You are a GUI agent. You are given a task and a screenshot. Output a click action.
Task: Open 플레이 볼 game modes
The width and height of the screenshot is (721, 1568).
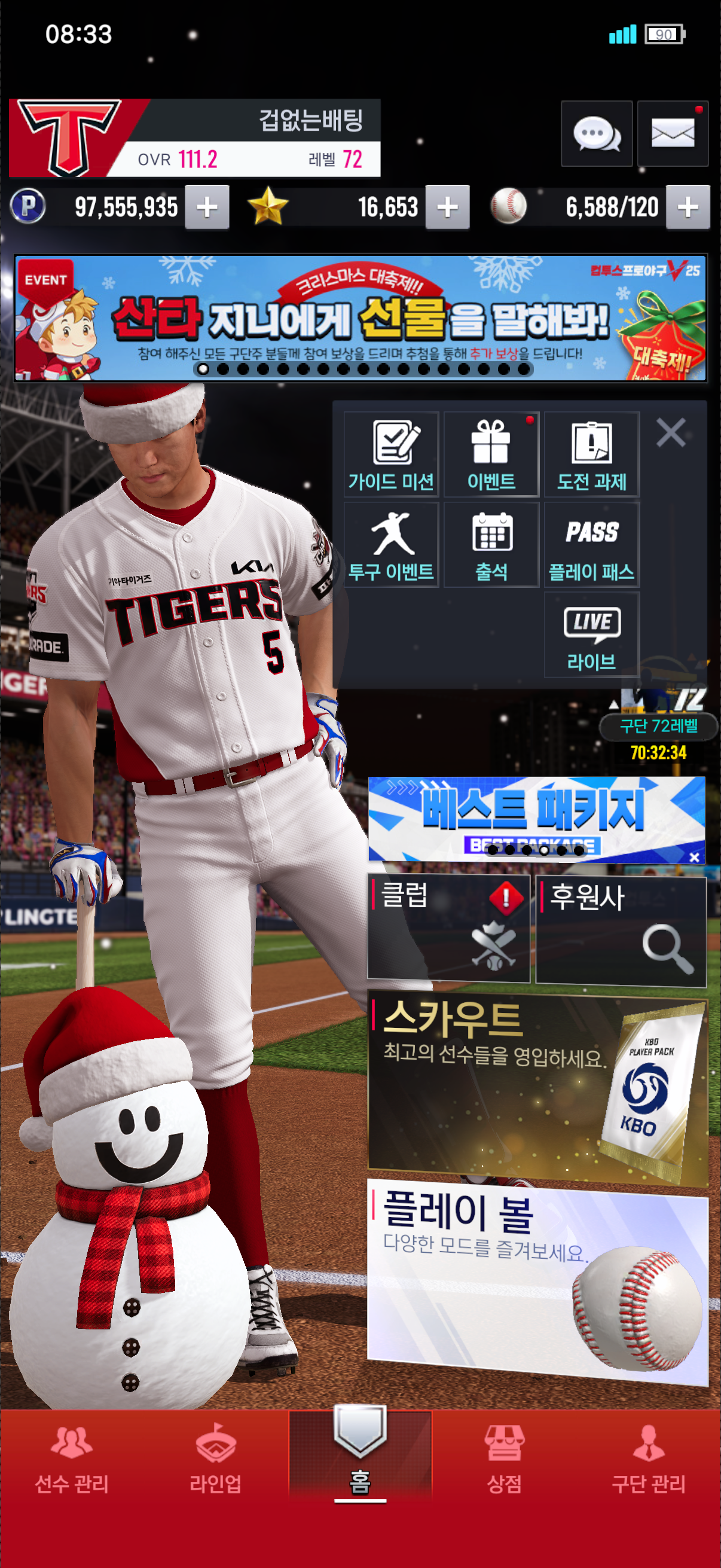(x=537, y=1279)
